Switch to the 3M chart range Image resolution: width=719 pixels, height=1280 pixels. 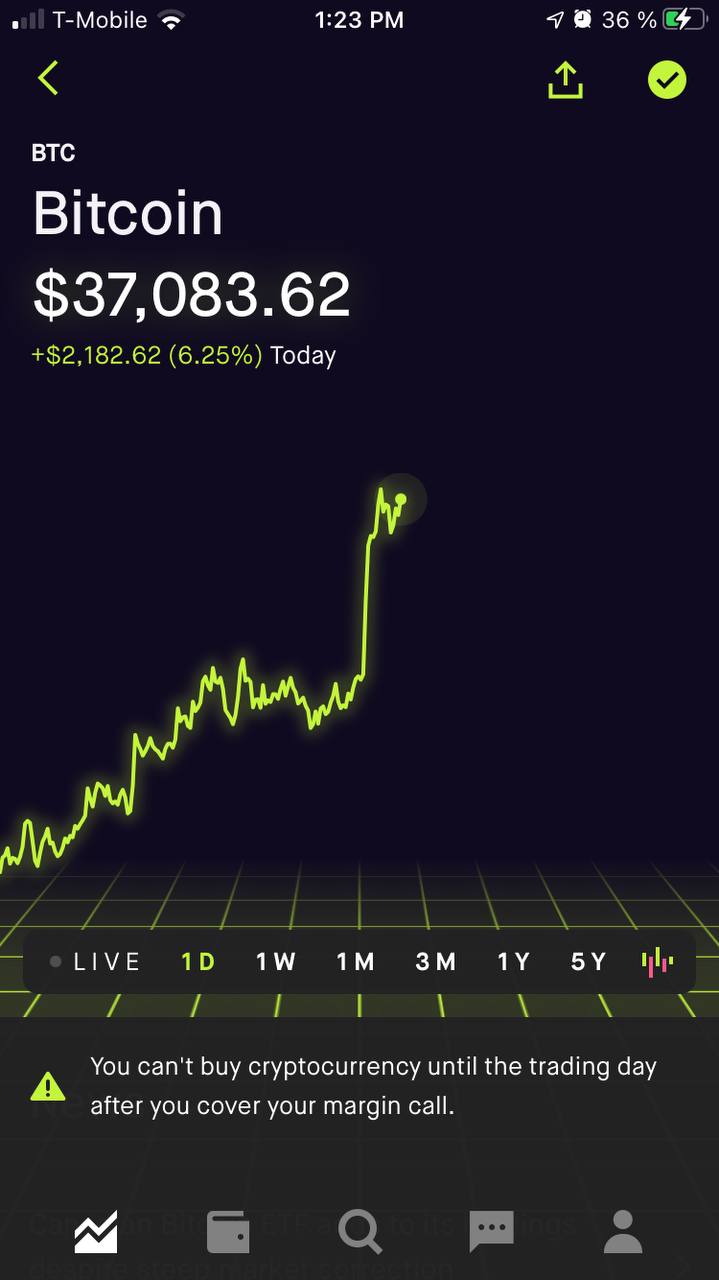[x=435, y=962]
